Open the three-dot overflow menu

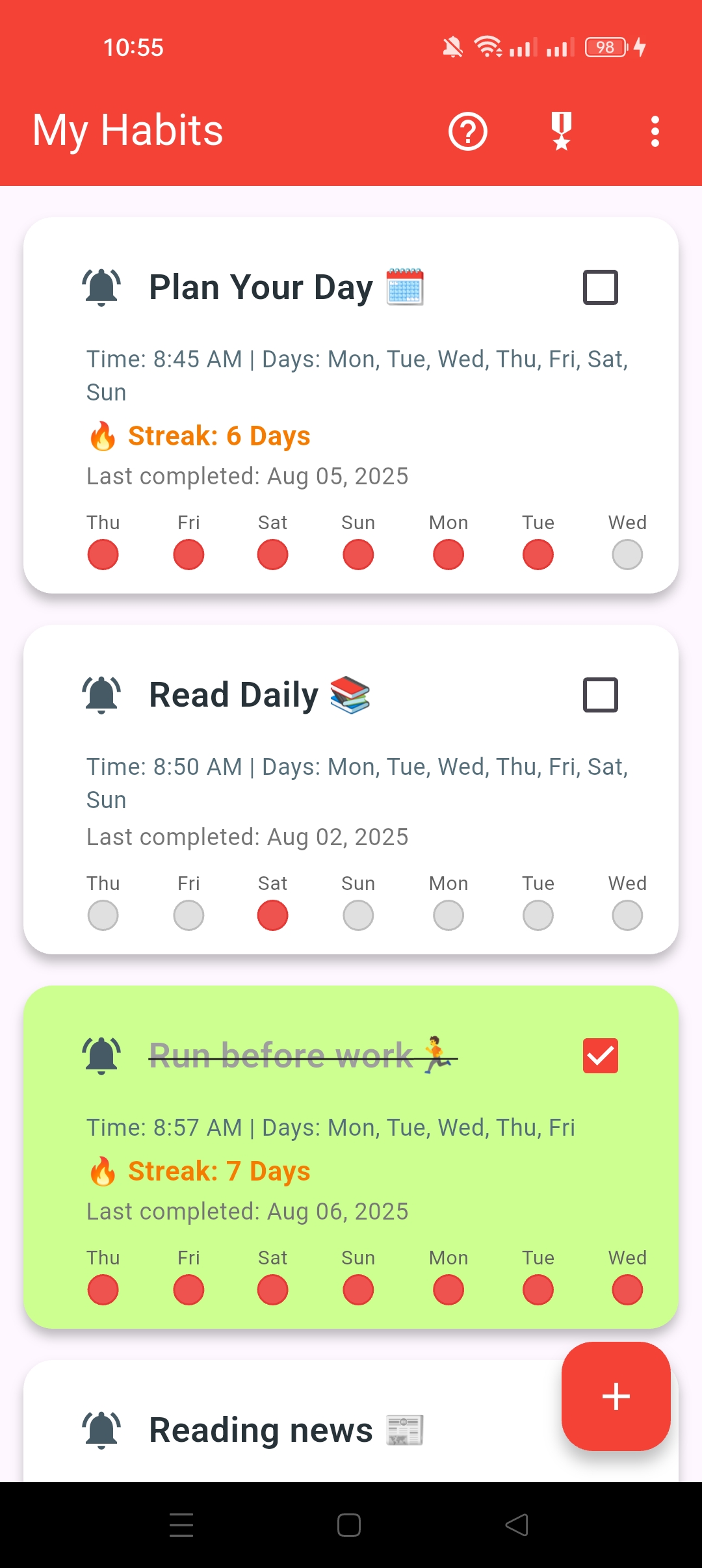(655, 131)
